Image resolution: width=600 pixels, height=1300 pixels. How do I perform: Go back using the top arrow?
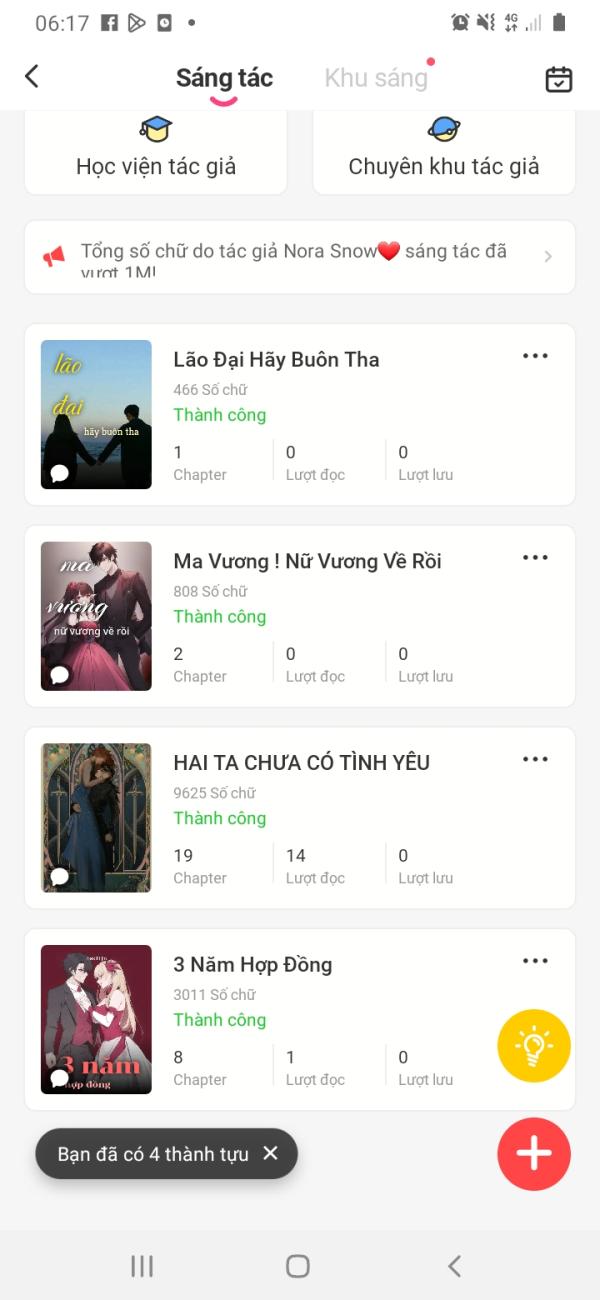[x=32, y=77]
